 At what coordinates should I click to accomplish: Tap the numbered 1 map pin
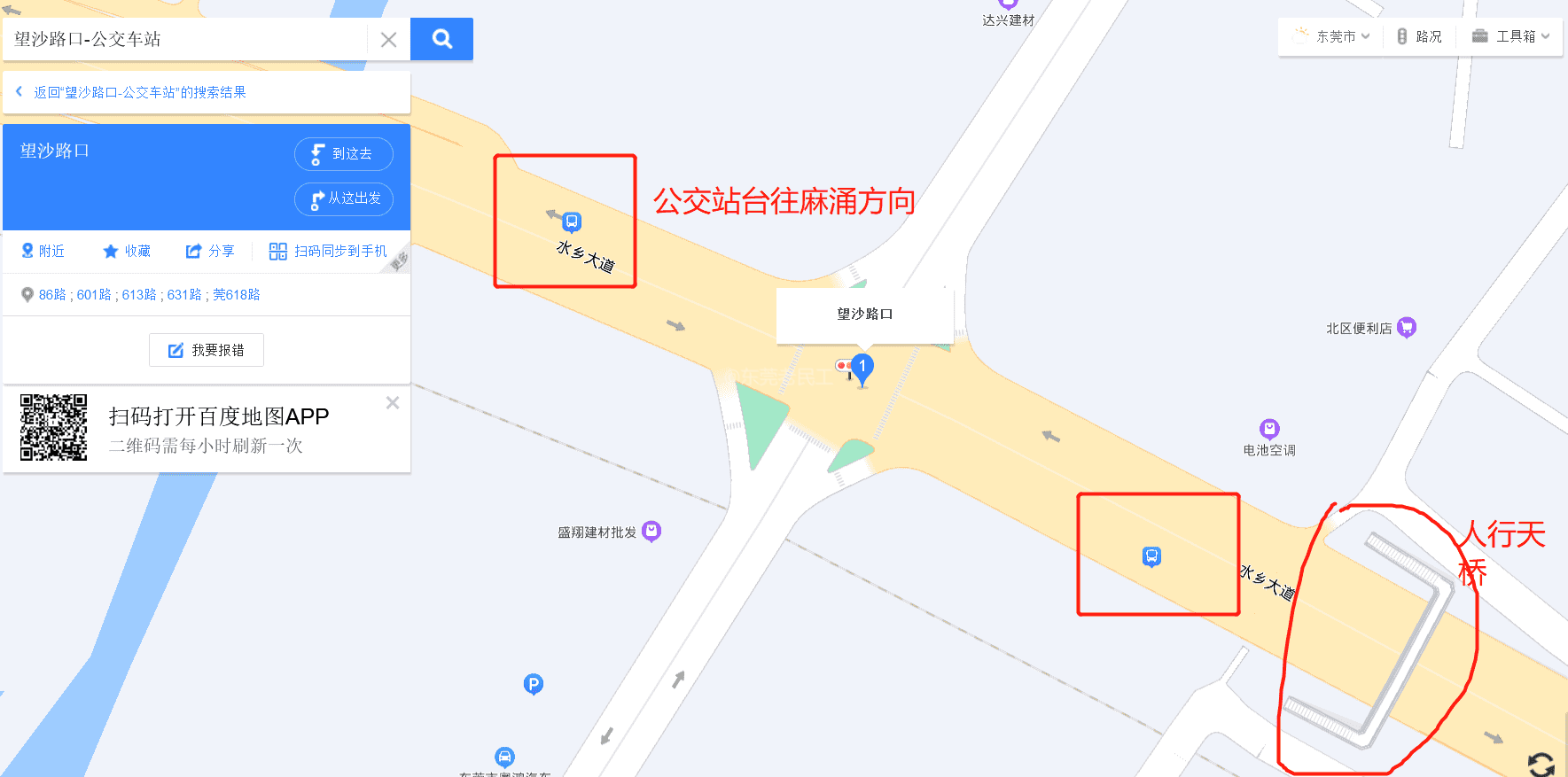click(862, 368)
